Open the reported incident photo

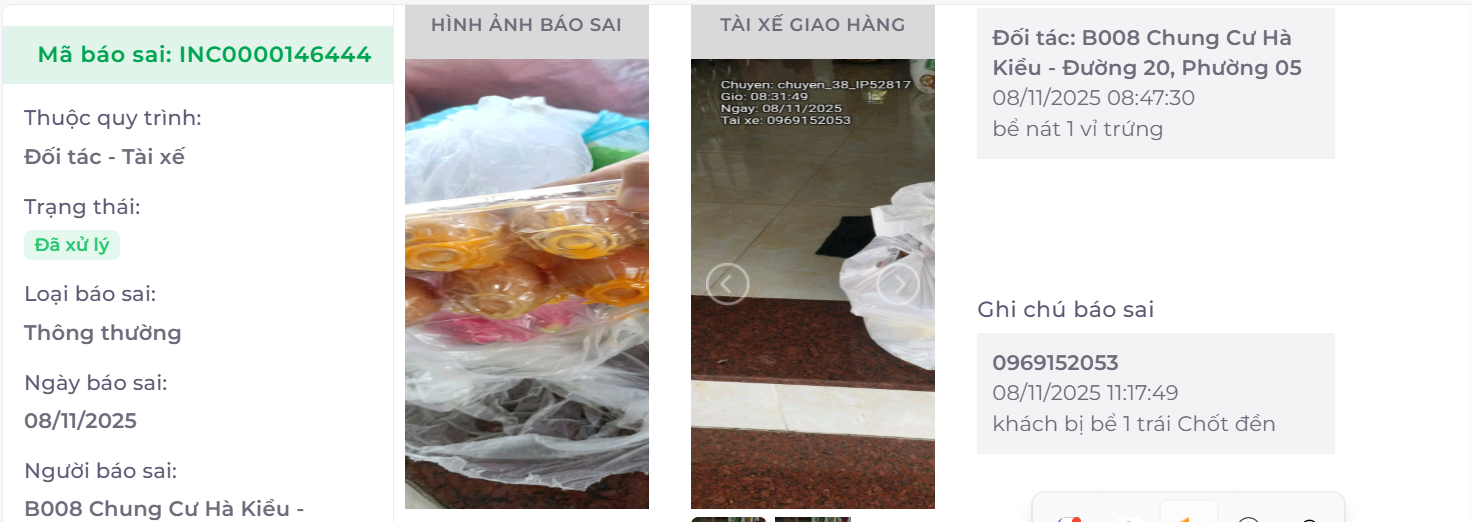527,284
